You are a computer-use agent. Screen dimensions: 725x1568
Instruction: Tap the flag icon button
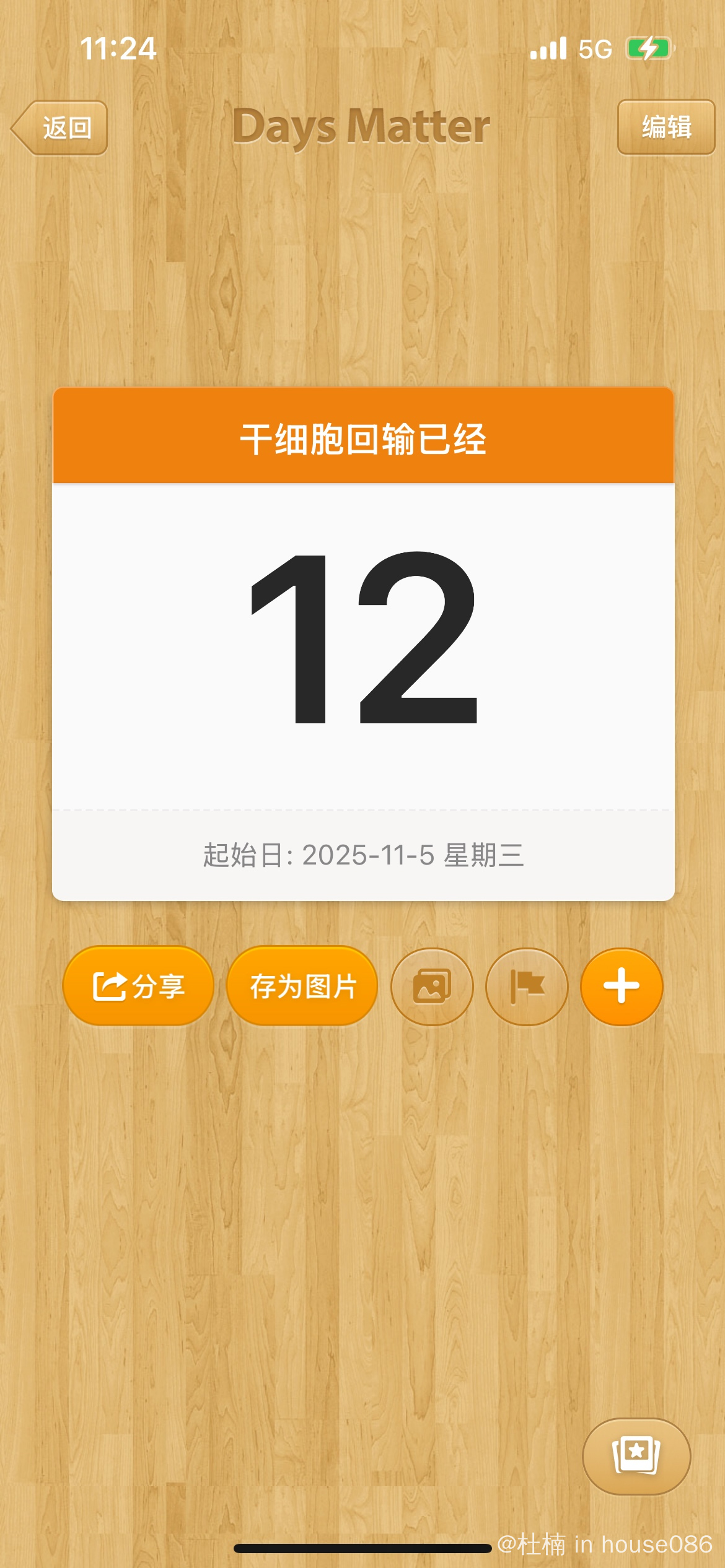click(x=527, y=986)
